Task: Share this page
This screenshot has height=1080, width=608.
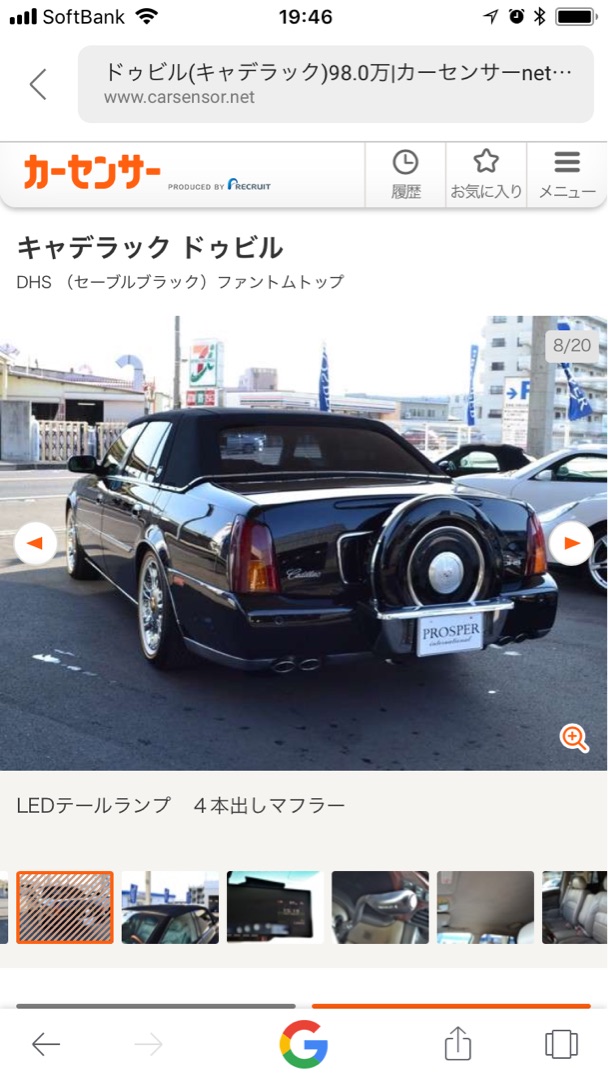Action: click(457, 1044)
